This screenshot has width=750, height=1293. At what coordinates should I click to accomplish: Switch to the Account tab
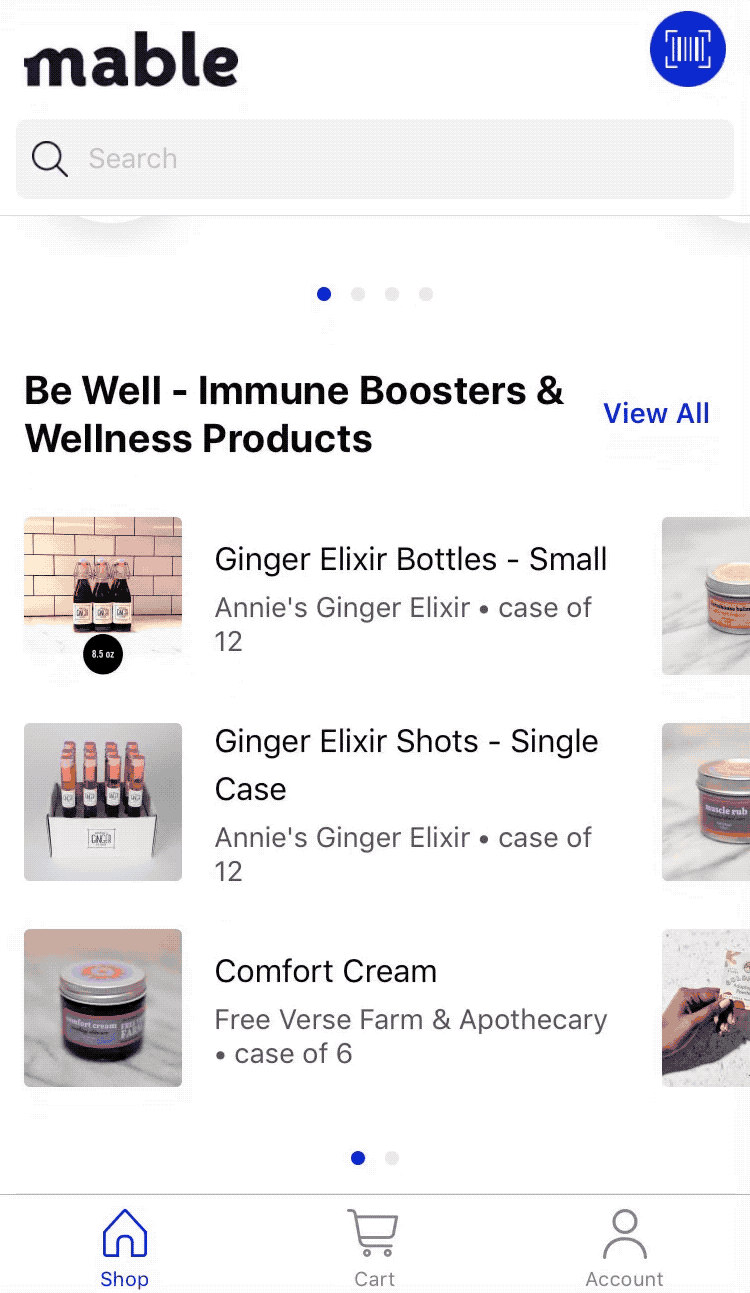pyautogui.click(x=624, y=1248)
